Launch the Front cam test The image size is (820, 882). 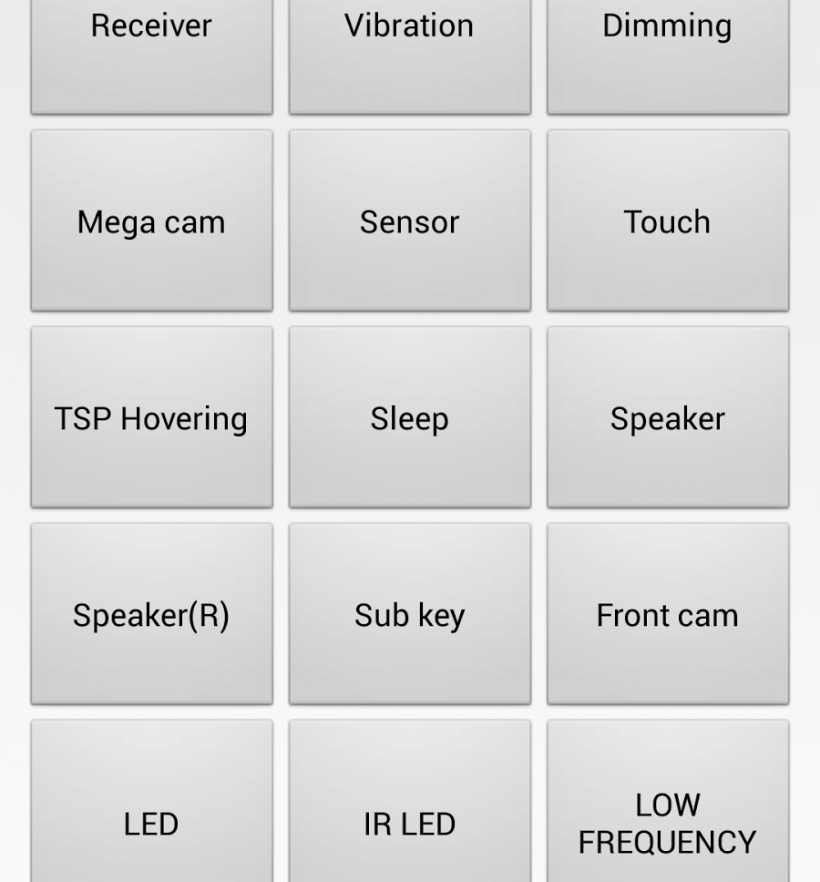click(667, 614)
